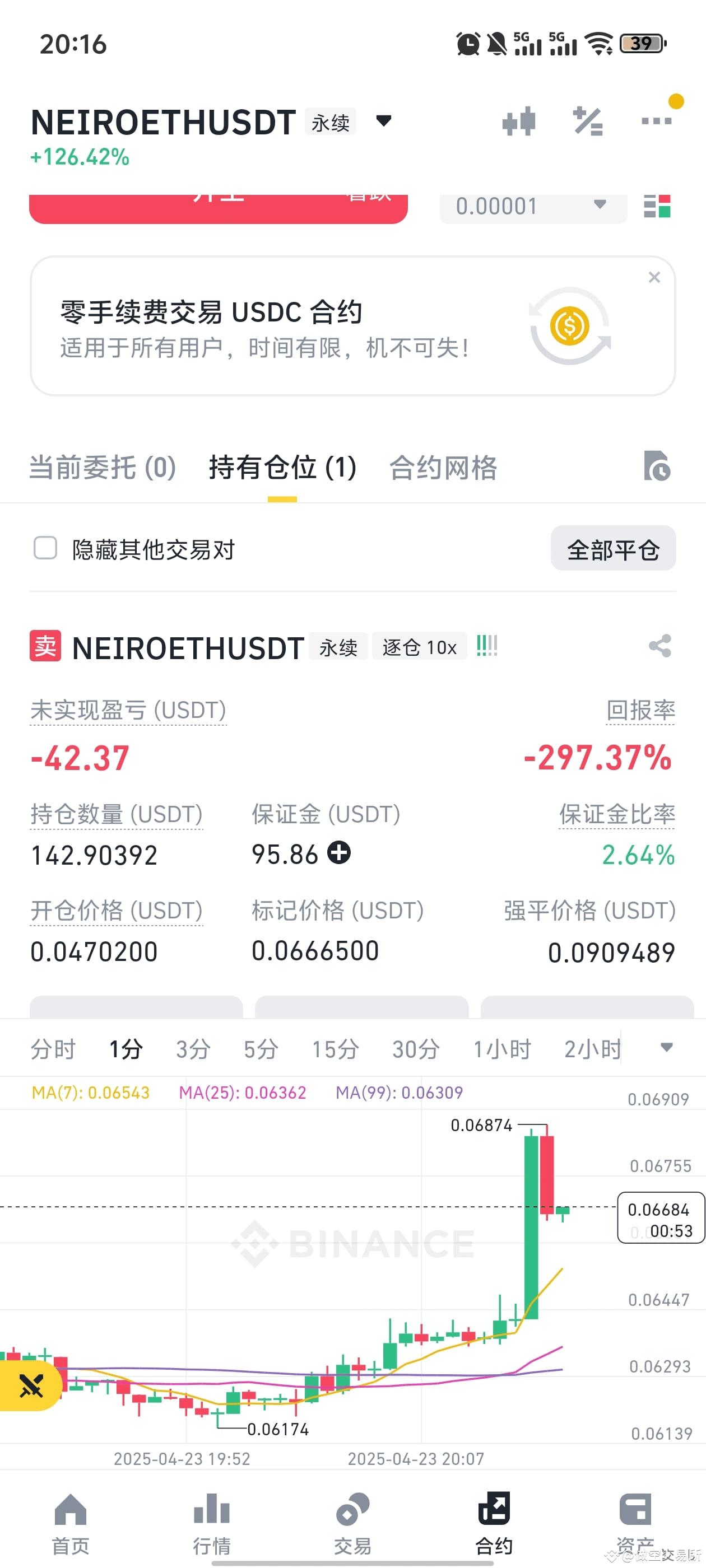Open the candlestick chart view icon
Screen dimensions: 706x1568
[x=518, y=121]
